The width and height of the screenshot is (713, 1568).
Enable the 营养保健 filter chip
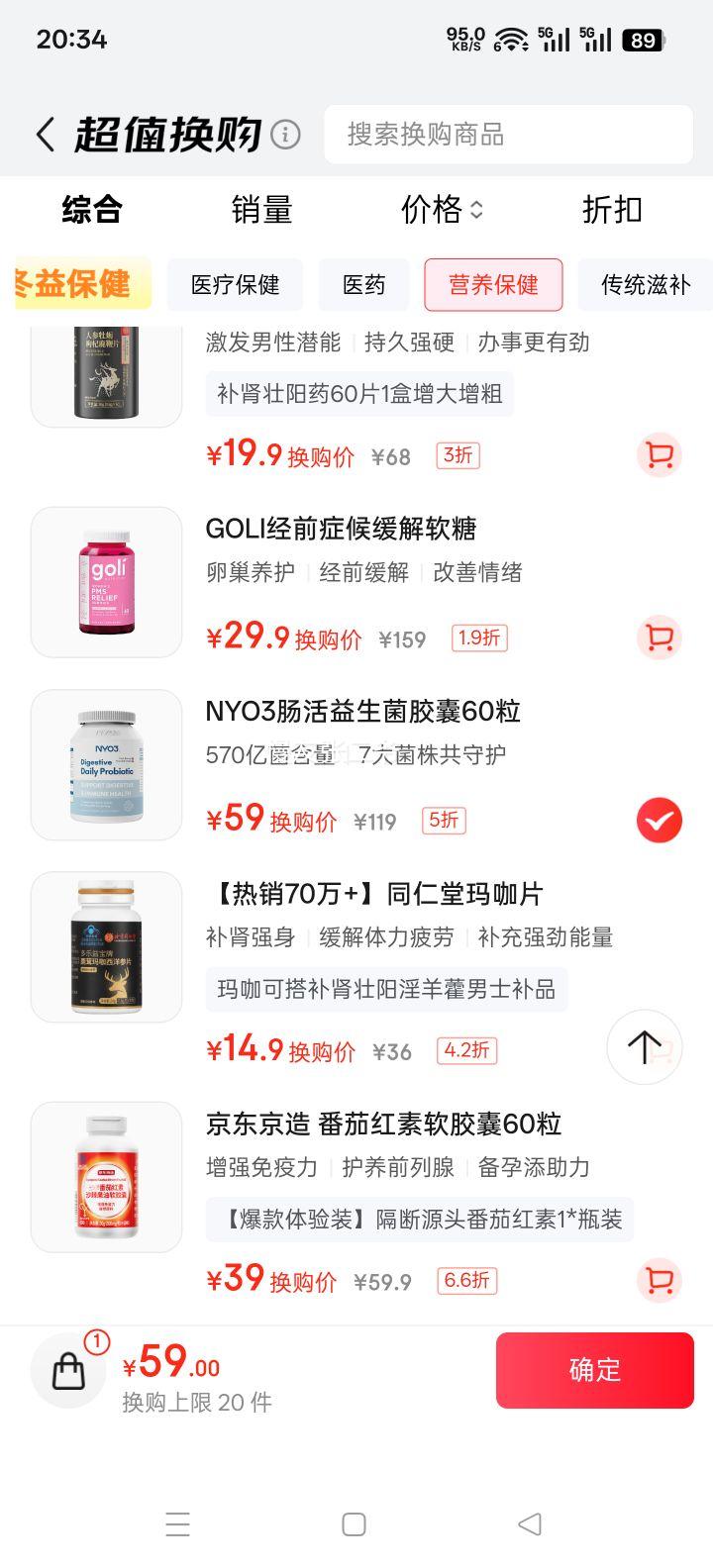click(494, 285)
